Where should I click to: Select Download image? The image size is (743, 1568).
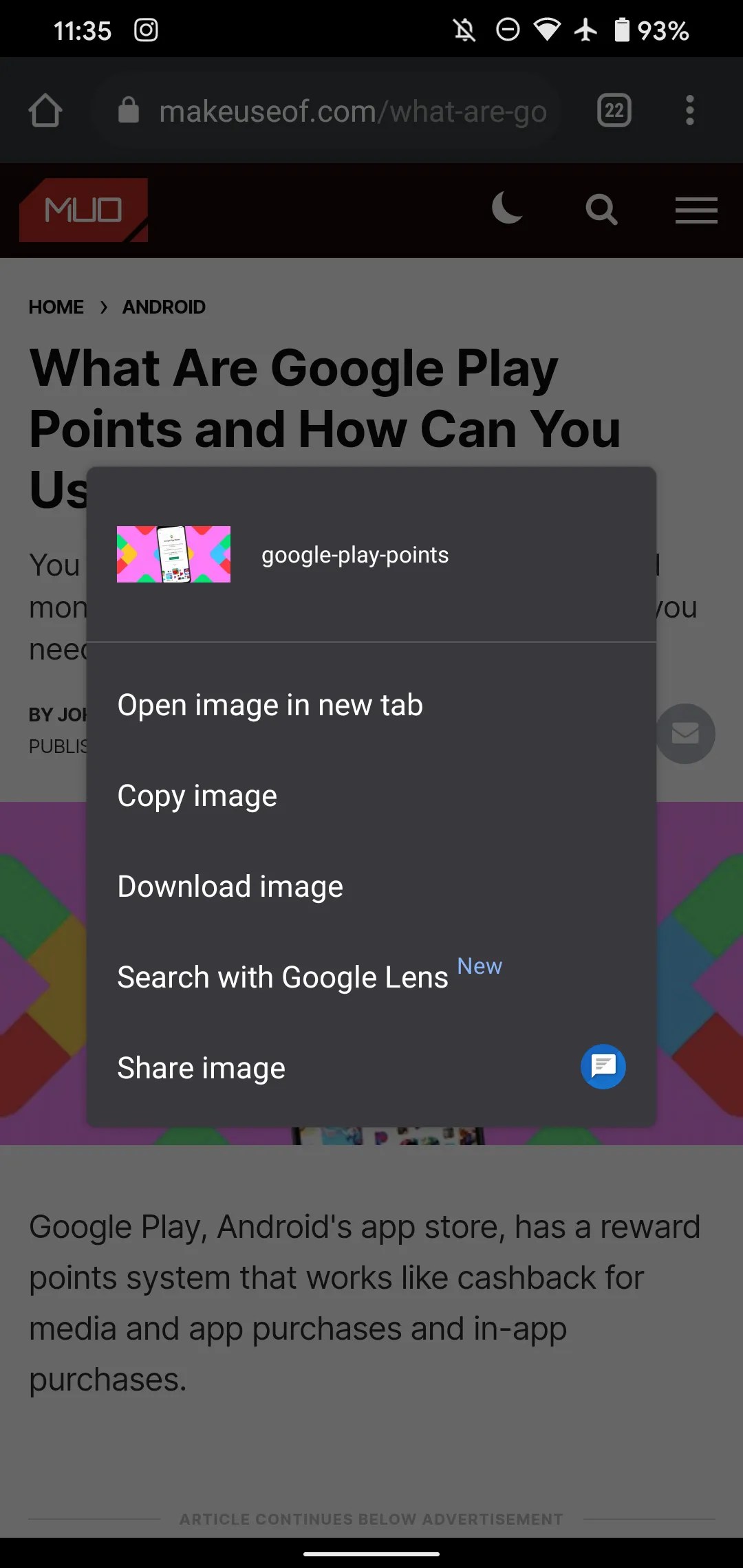tap(229, 886)
